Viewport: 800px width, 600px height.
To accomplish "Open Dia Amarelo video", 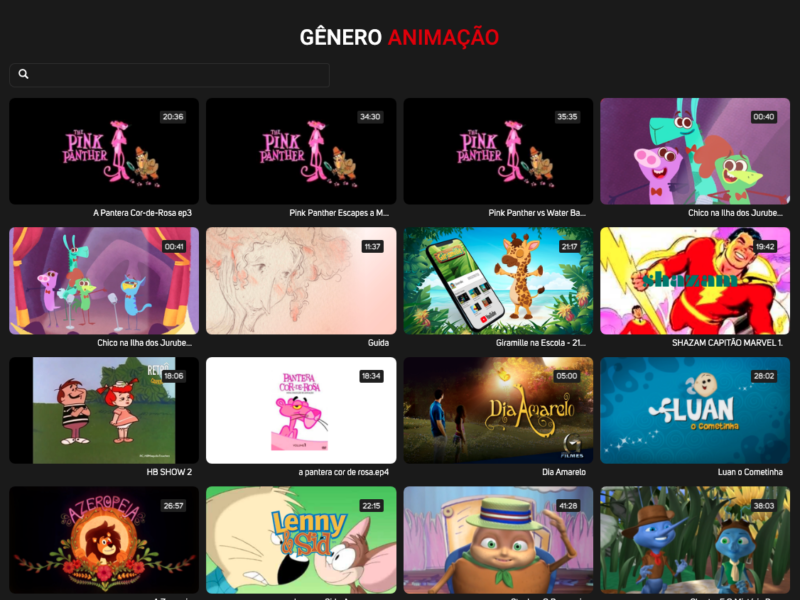I will (x=498, y=410).
